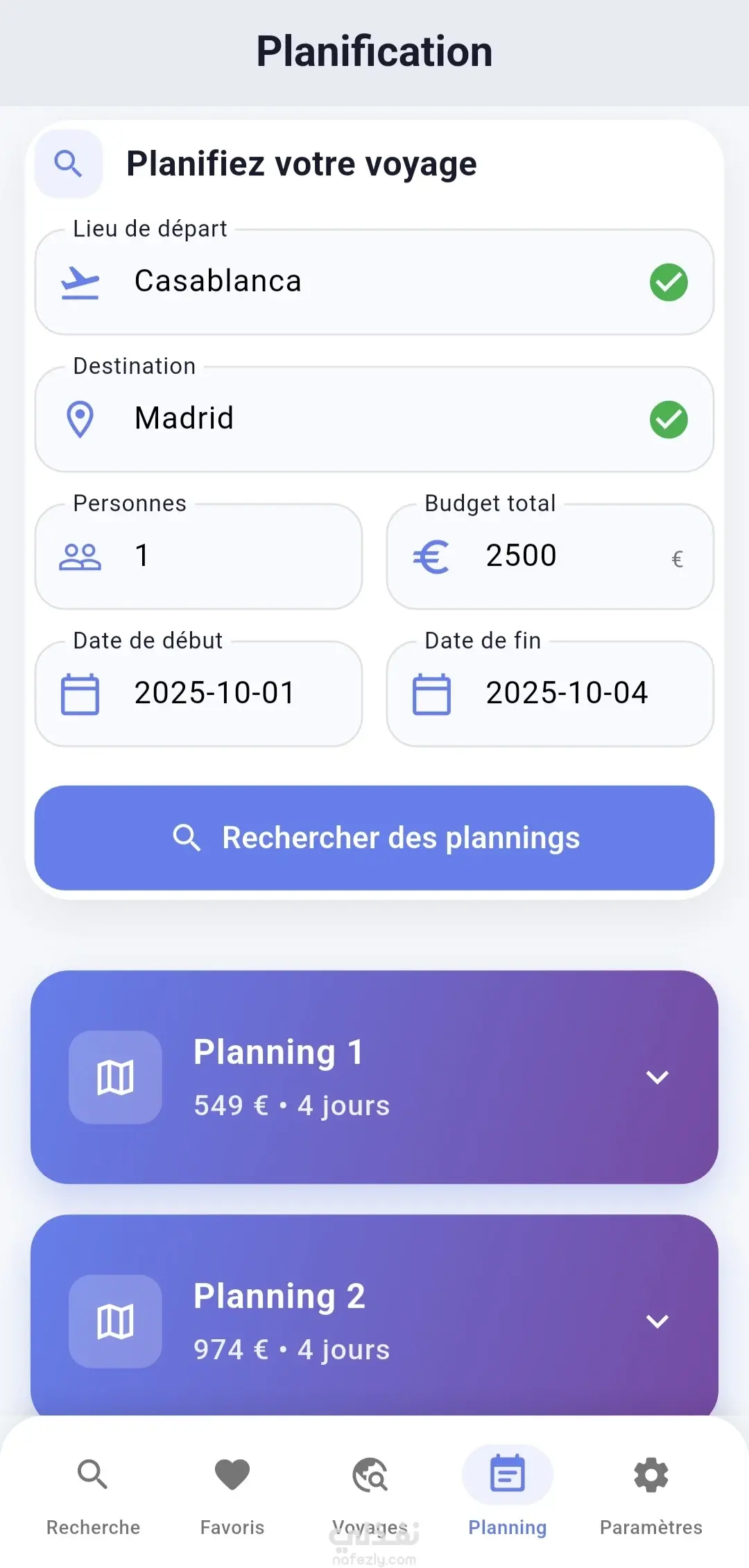This screenshot has height=1568, width=749.
Task: Tap Rechercher des plannings button
Action: click(x=374, y=838)
